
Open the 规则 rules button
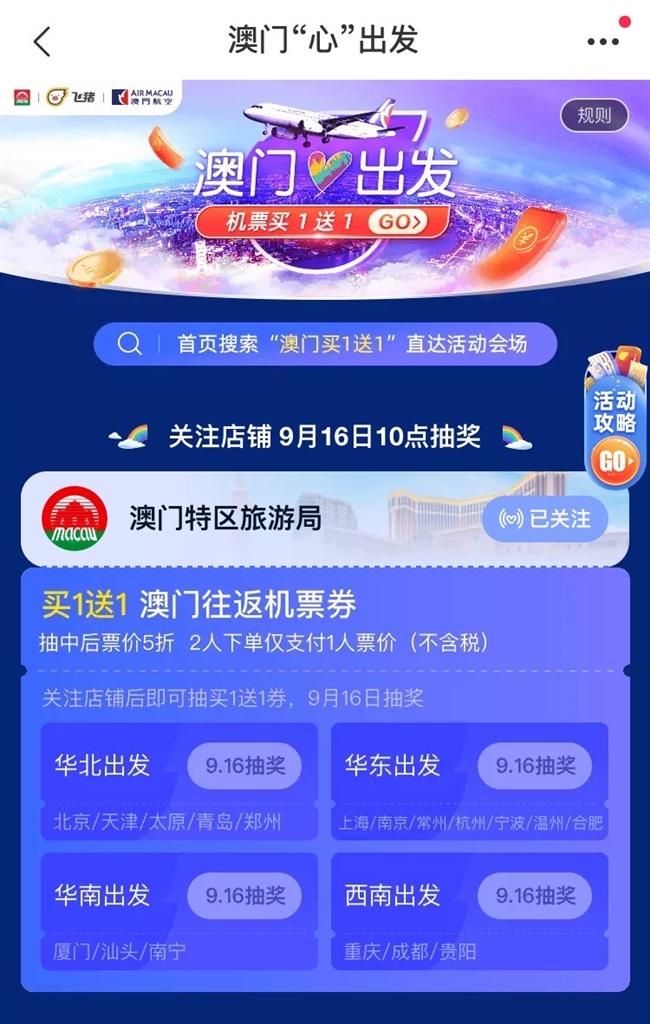click(593, 115)
